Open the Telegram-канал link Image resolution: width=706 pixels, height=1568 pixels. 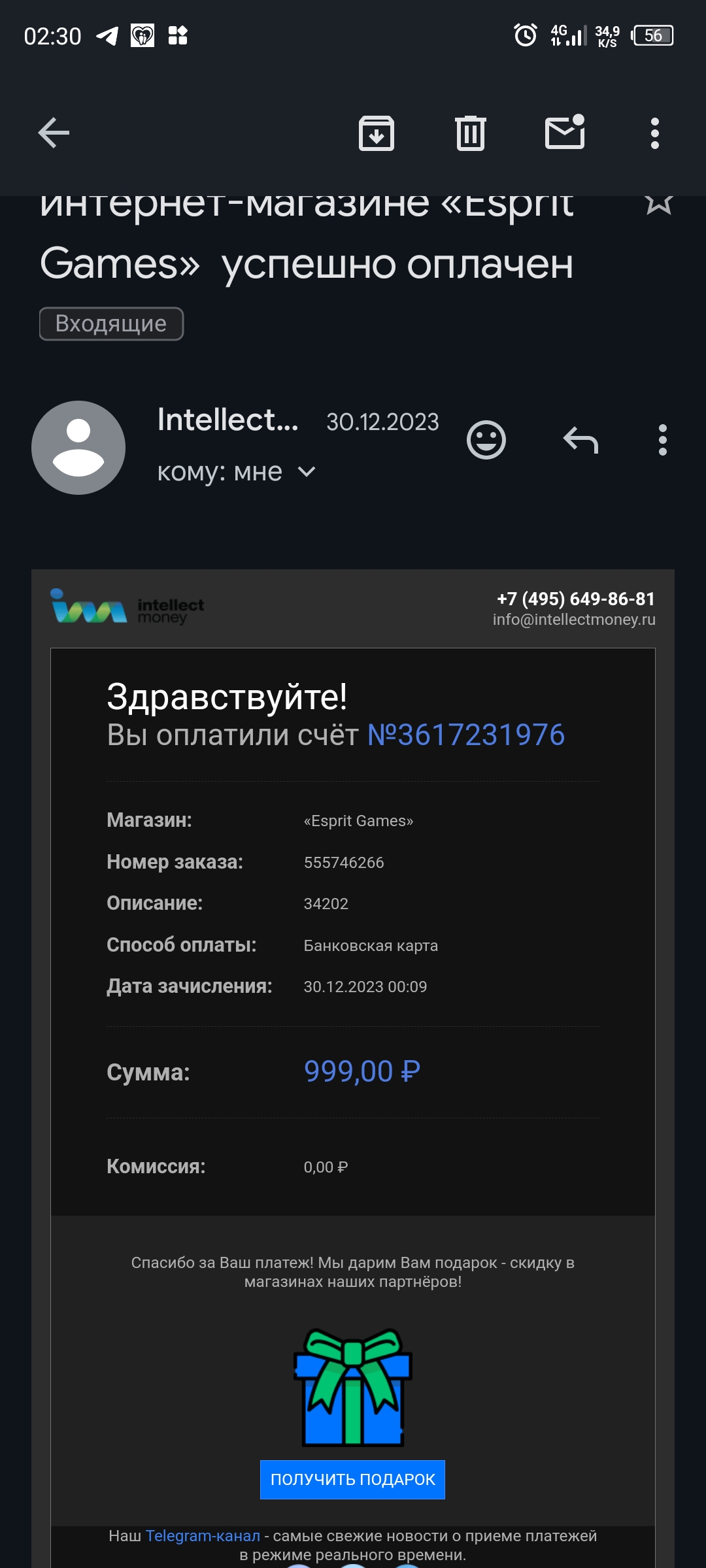203,1535
